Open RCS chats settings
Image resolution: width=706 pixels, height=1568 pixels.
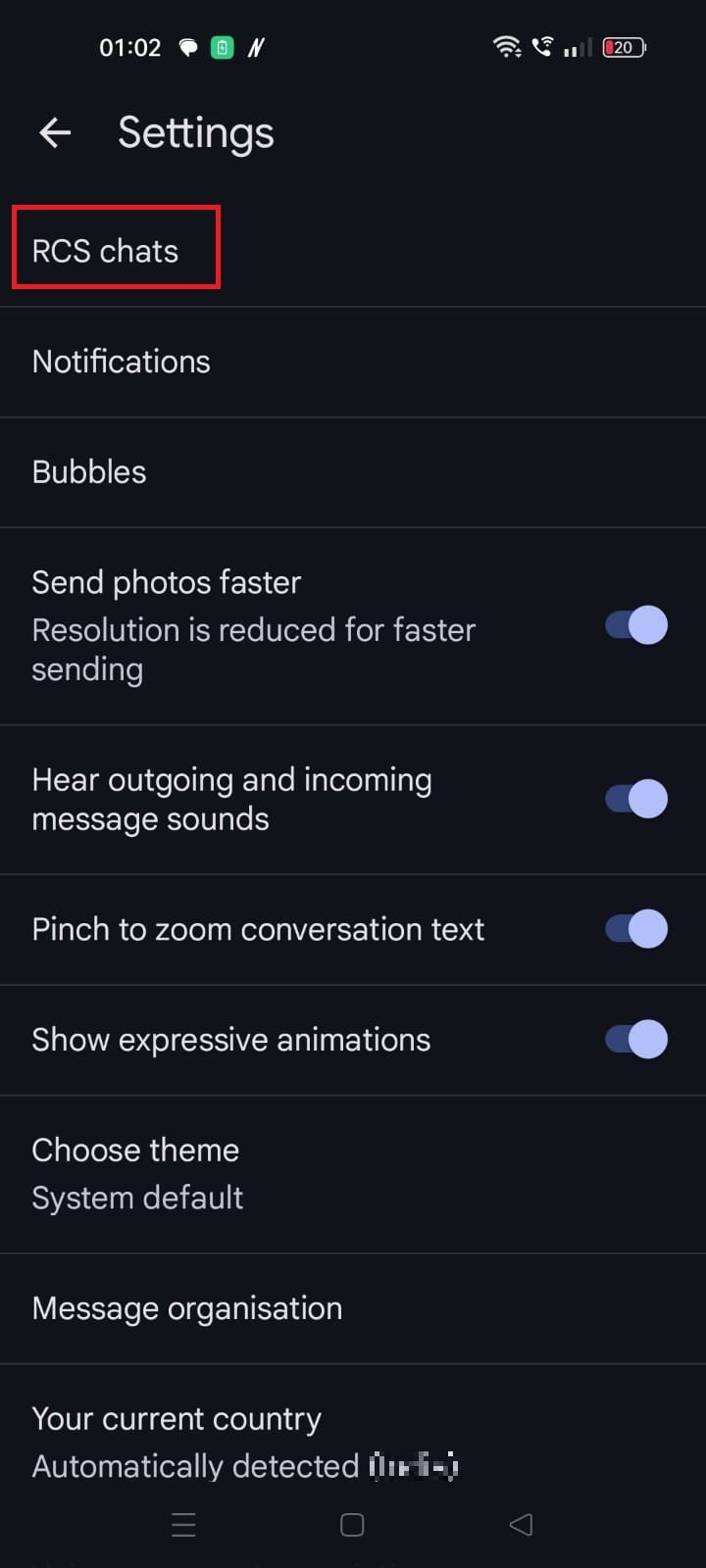(x=105, y=250)
